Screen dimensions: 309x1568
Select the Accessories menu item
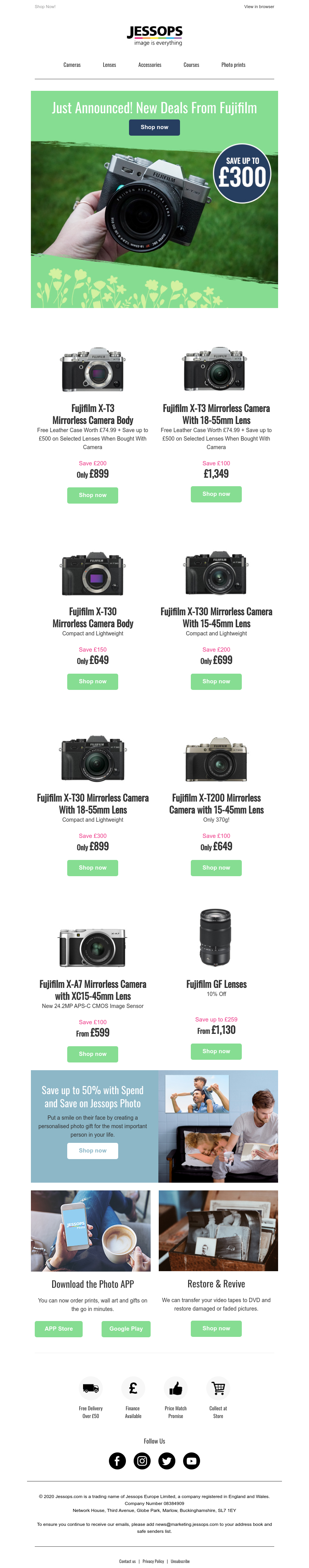point(149,65)
